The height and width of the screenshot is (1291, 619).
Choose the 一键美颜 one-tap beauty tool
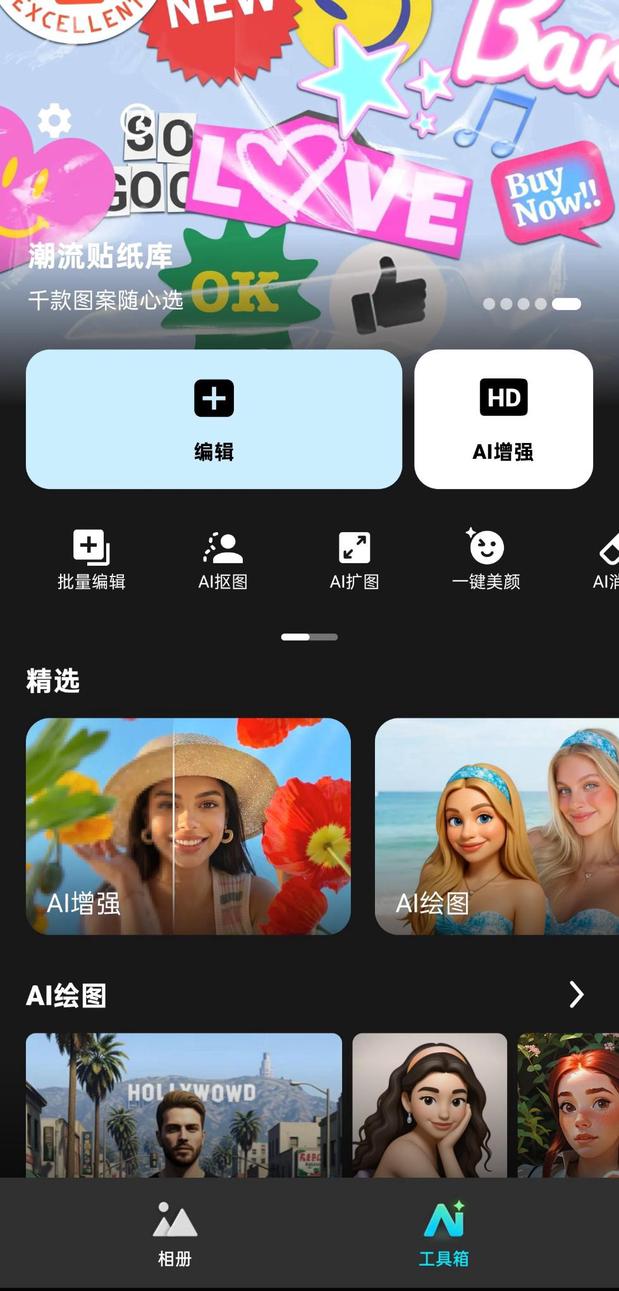click(486, 560)
